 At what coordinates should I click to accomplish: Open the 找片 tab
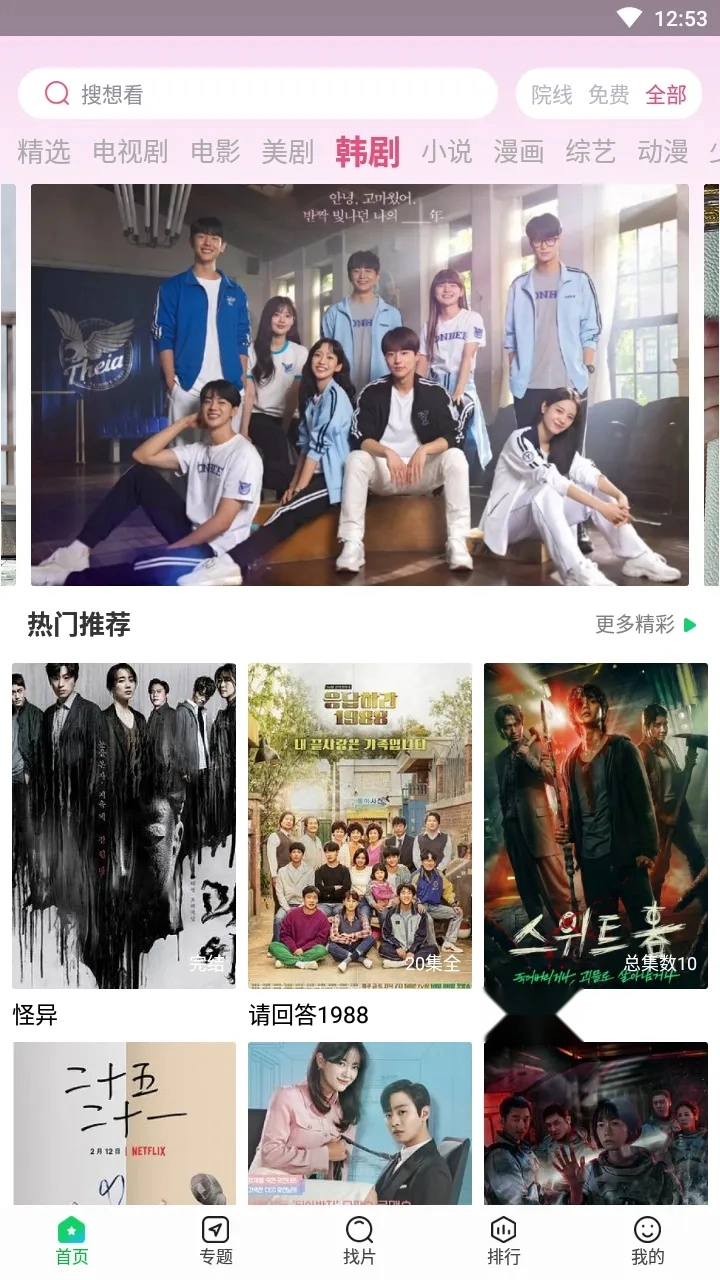click(x=360, y=1240)
